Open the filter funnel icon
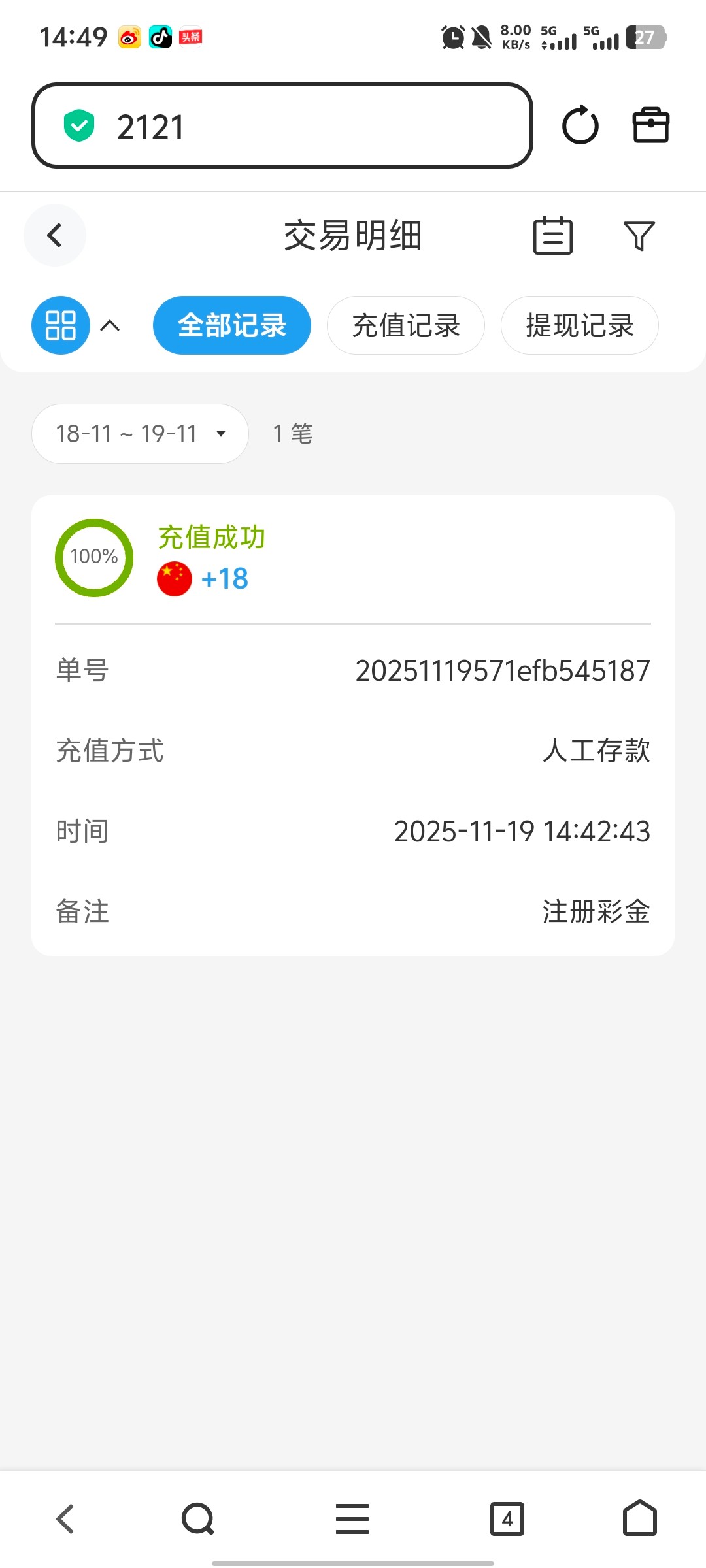Viewport: 706px width, 1568px height. click(x=639, y=235)
